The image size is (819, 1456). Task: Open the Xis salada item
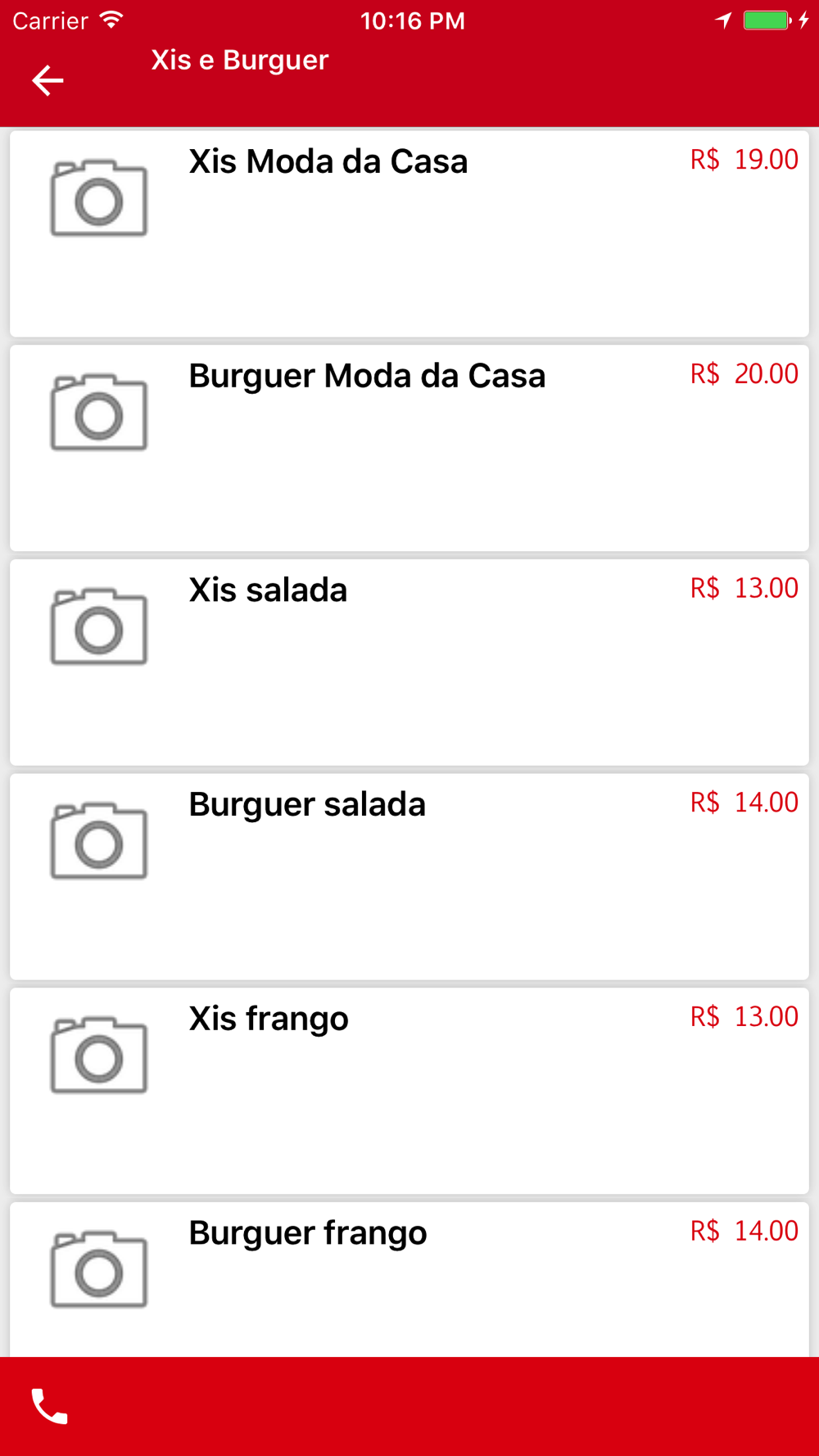(409, 662)
